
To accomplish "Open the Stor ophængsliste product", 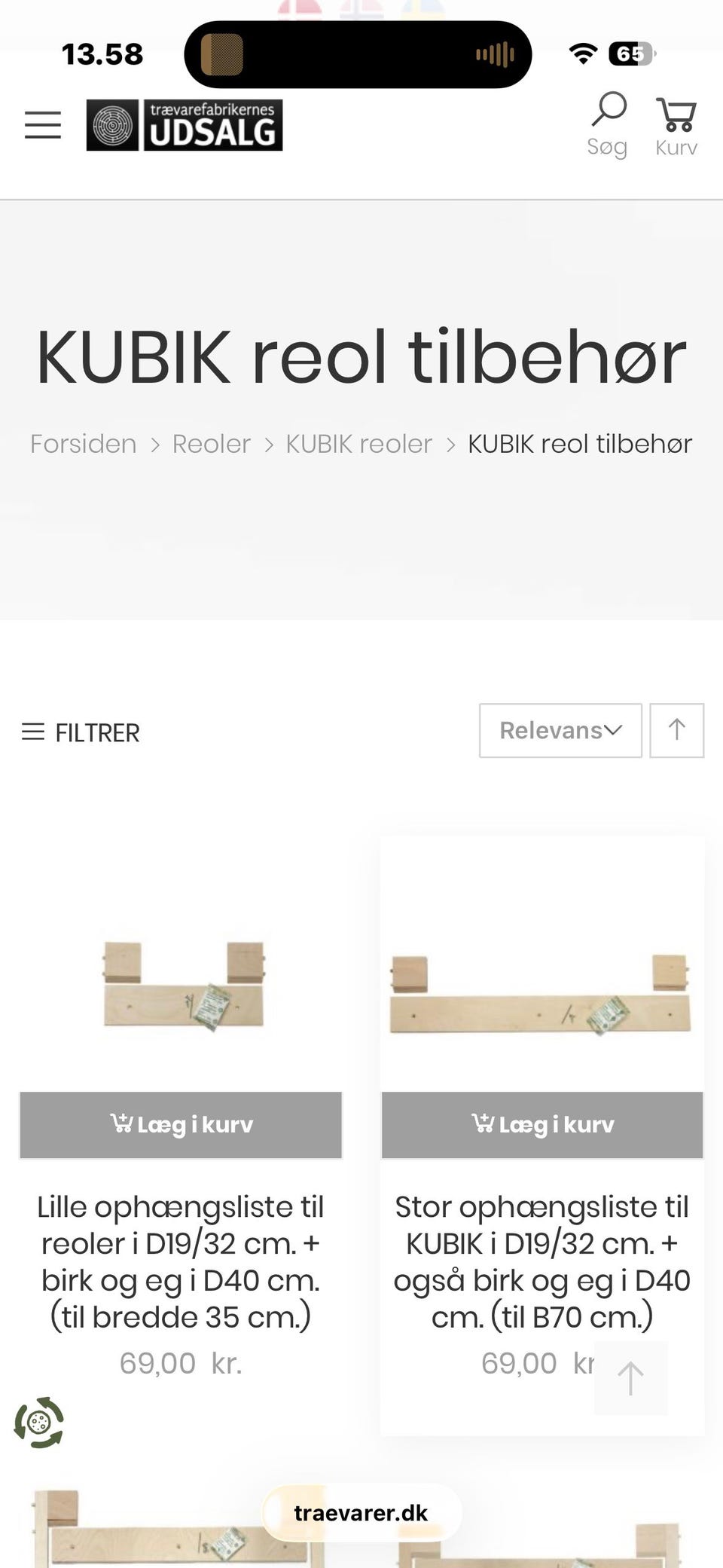I will tap(542, 1261).
